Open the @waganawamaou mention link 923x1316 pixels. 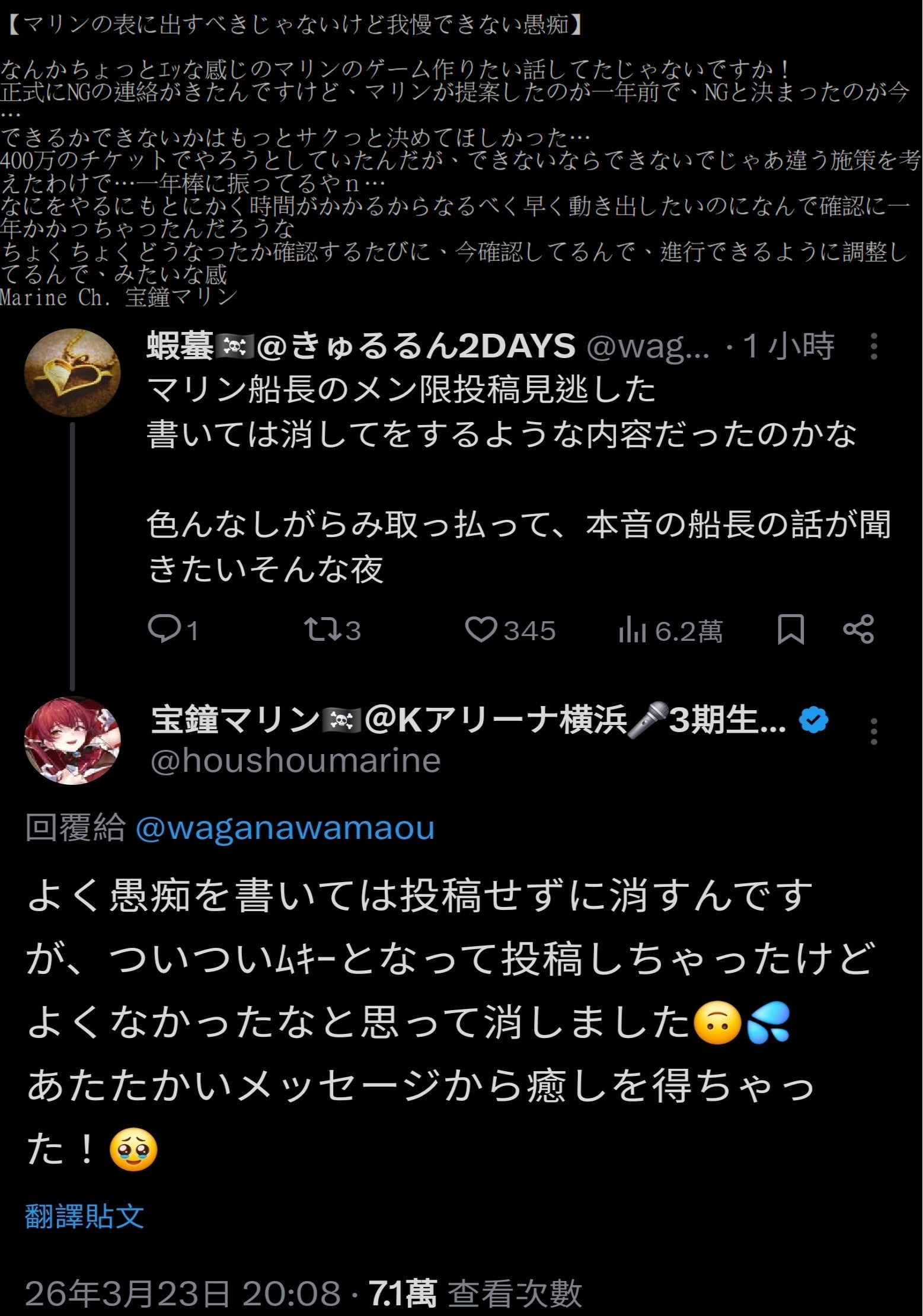[285, 828]
